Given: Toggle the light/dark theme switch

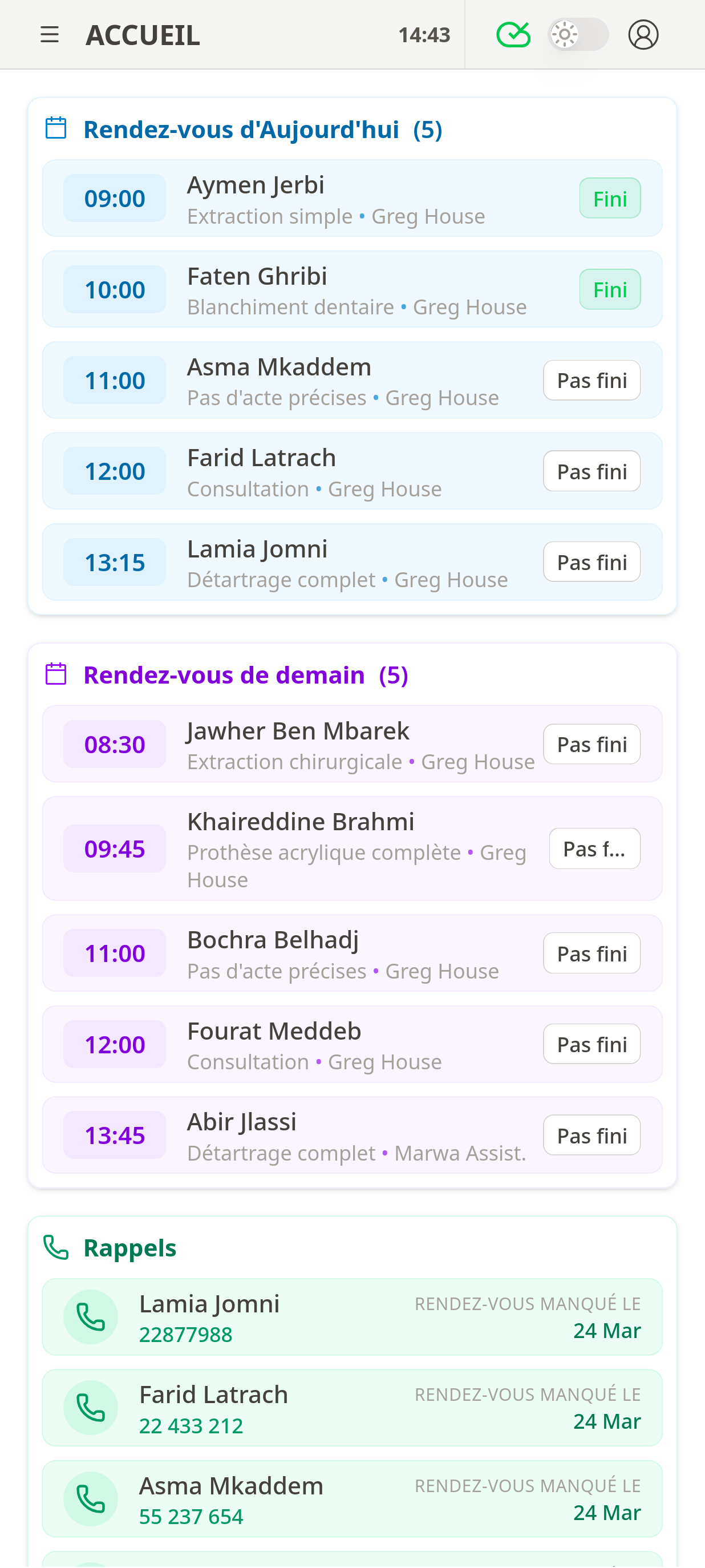Looking at the screenshot, I should pos(577,35).
